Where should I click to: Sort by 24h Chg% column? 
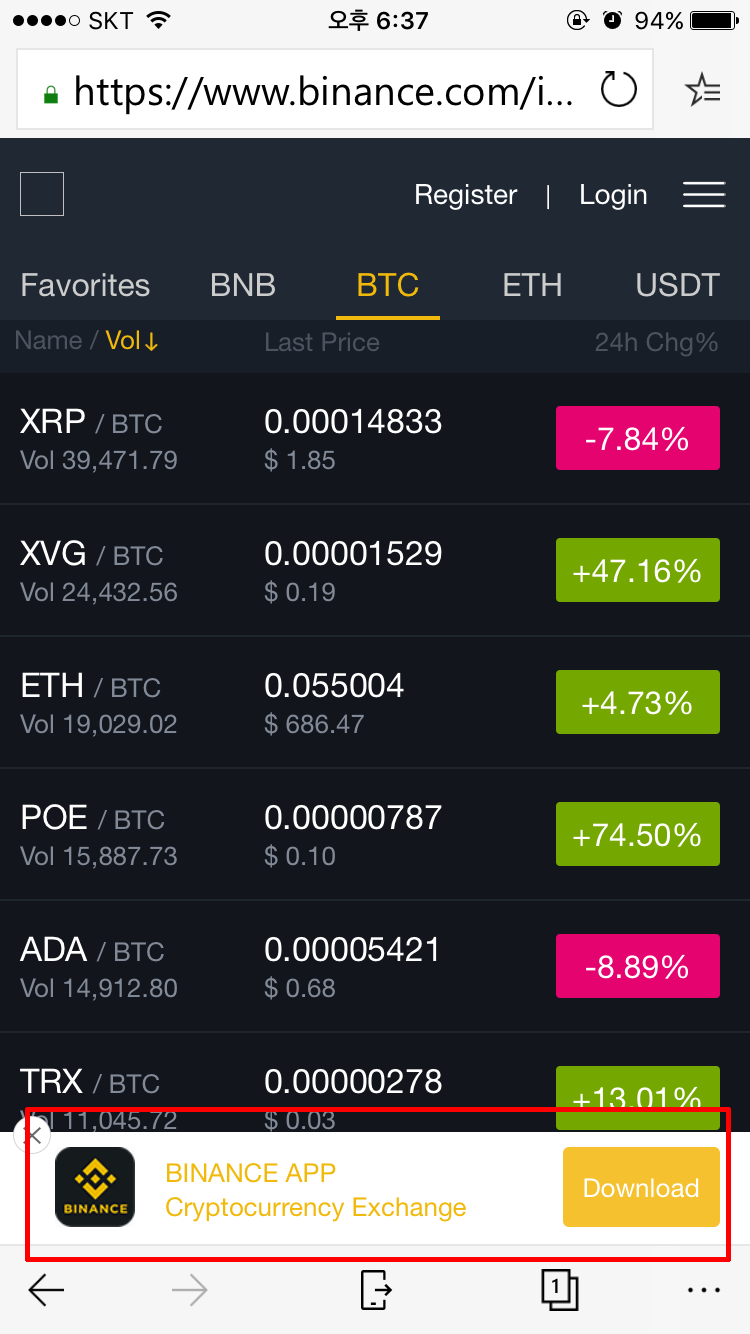click(x=656, y=343)
